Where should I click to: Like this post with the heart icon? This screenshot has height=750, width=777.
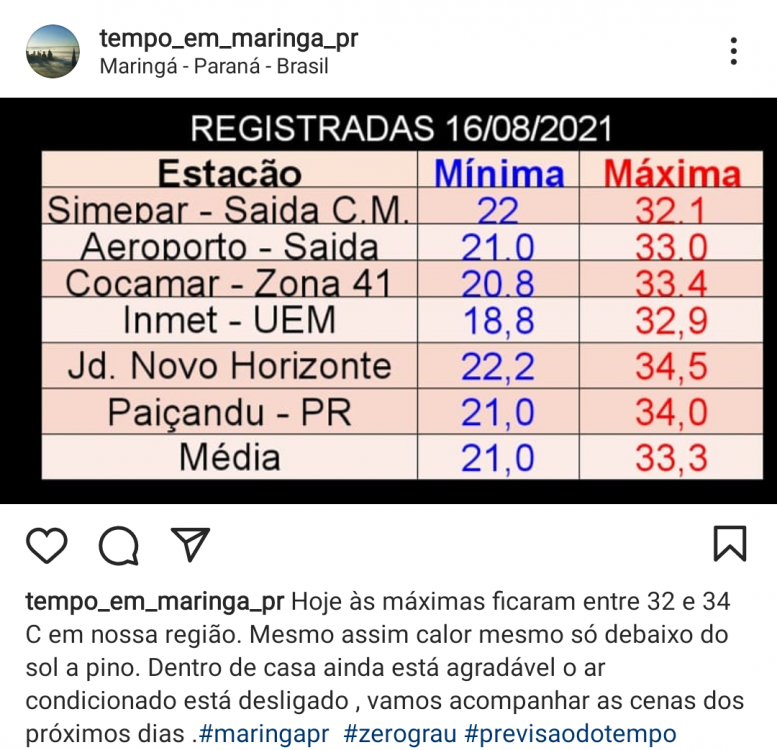(x=46, y=545)
